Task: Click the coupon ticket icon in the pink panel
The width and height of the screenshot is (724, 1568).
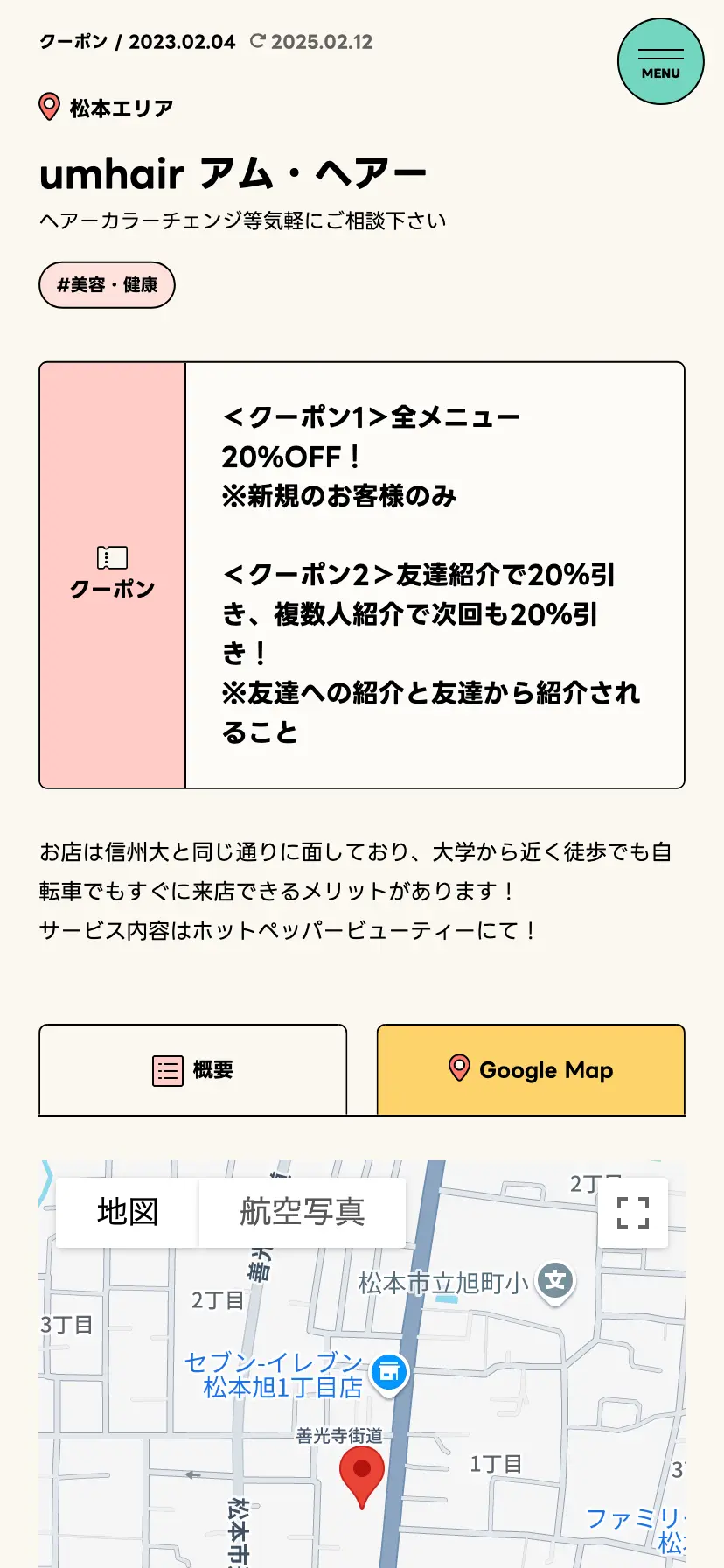Action: 112,556
